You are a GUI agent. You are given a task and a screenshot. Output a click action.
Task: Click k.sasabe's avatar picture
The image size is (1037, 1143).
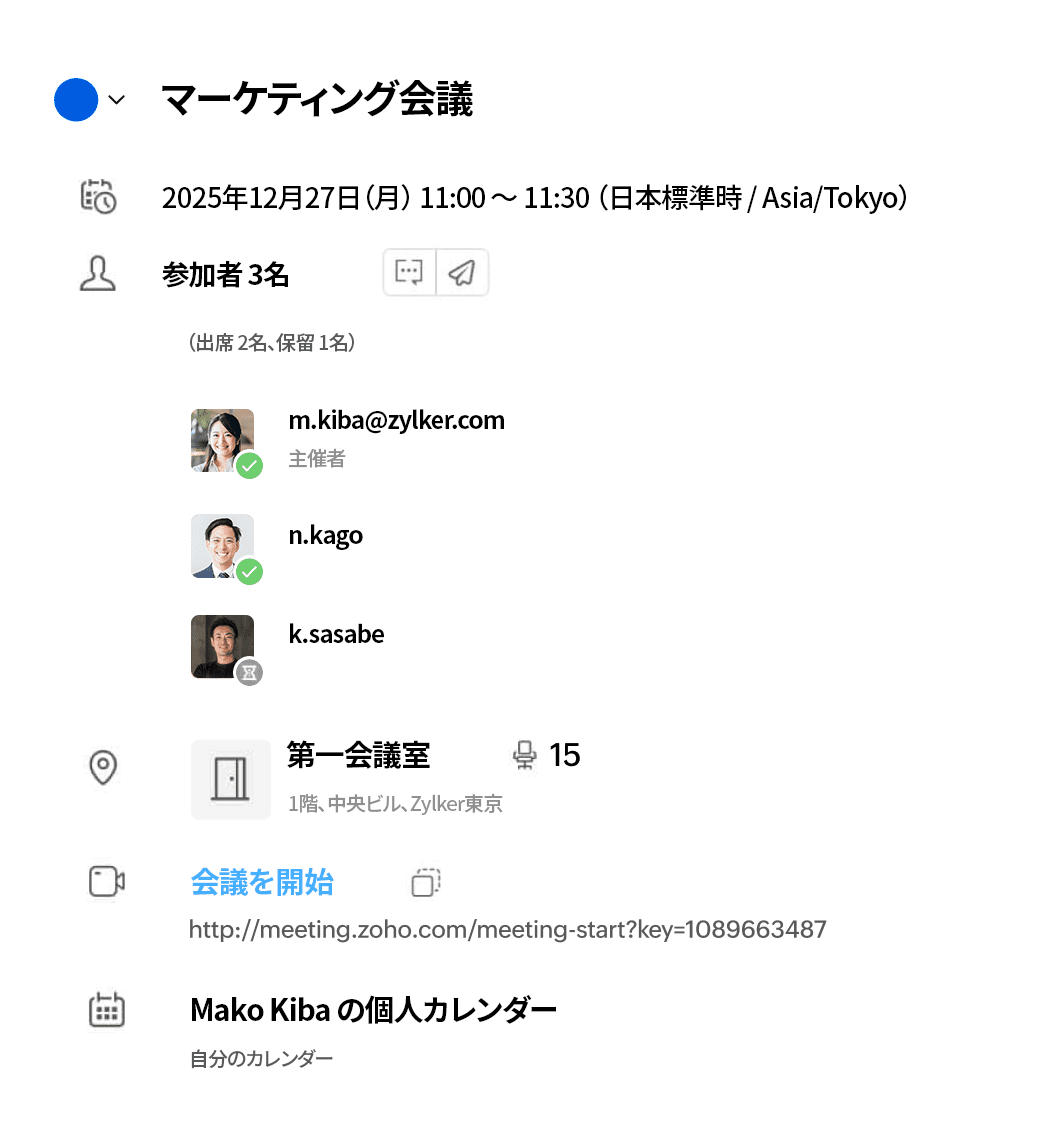(x=222, y=647)
